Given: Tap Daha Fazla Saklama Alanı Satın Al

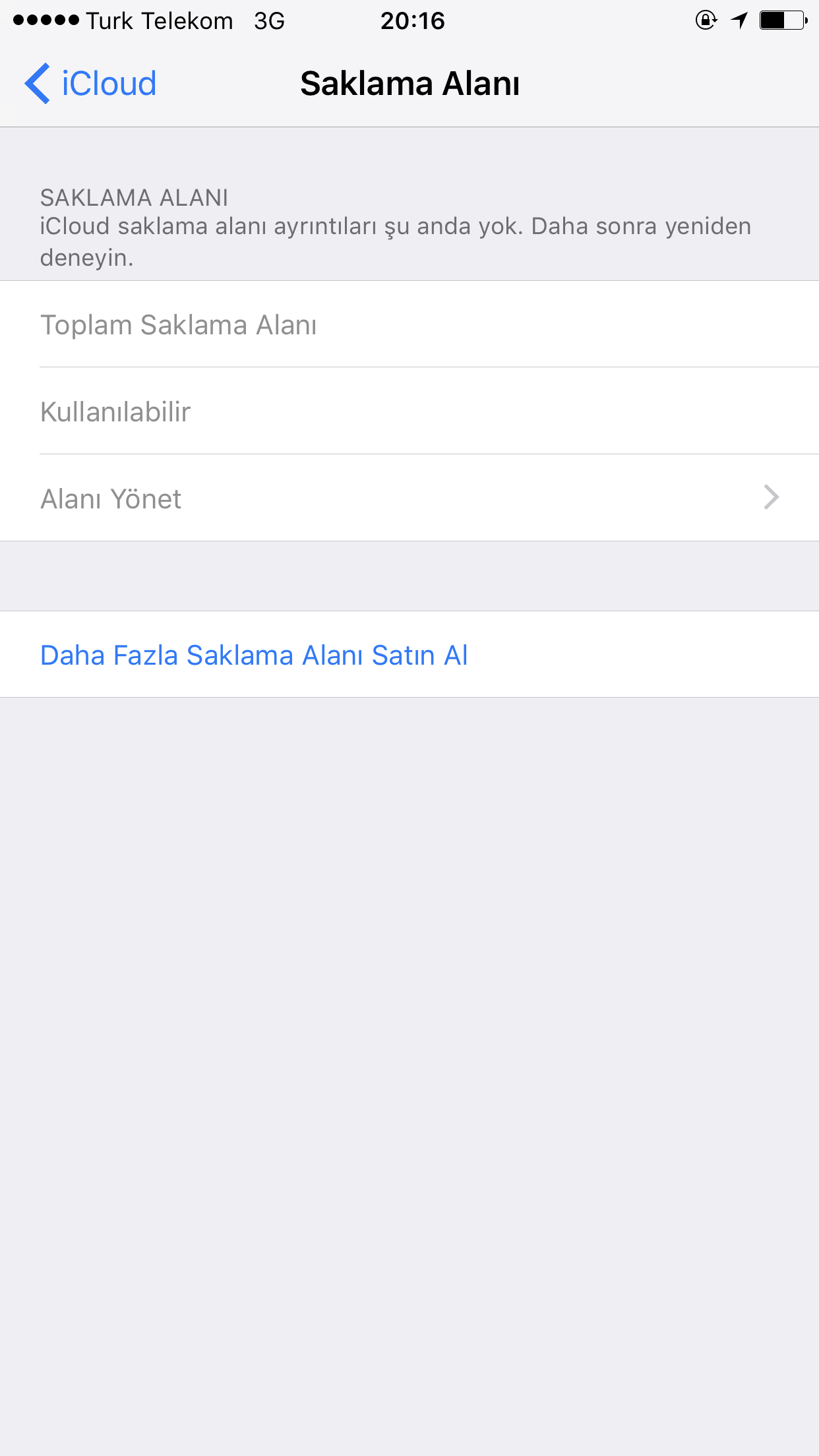Looking at the screenshot, I should click(255, 655).
